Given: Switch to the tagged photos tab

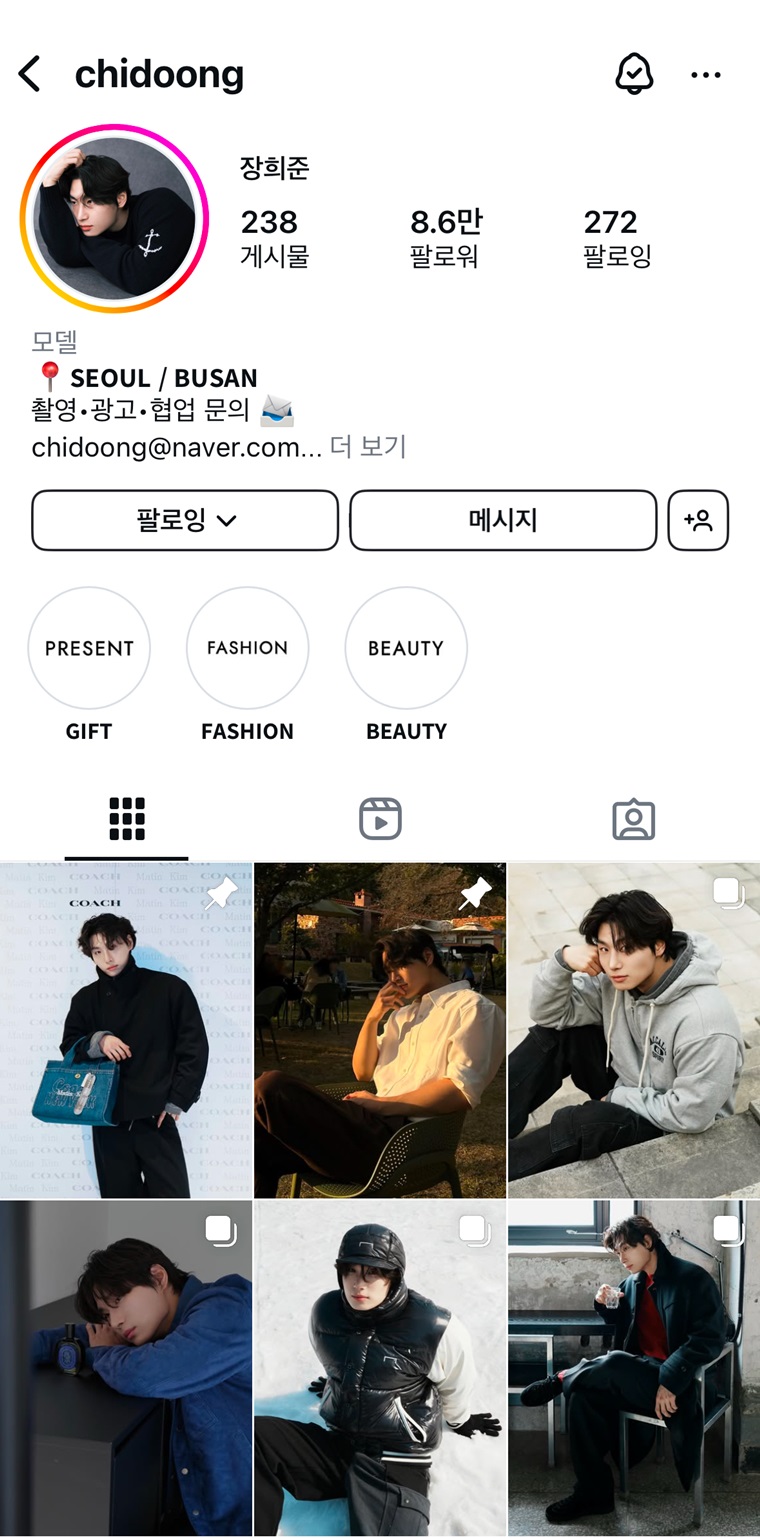Looking at the screenshot, I should click(633, 819).
